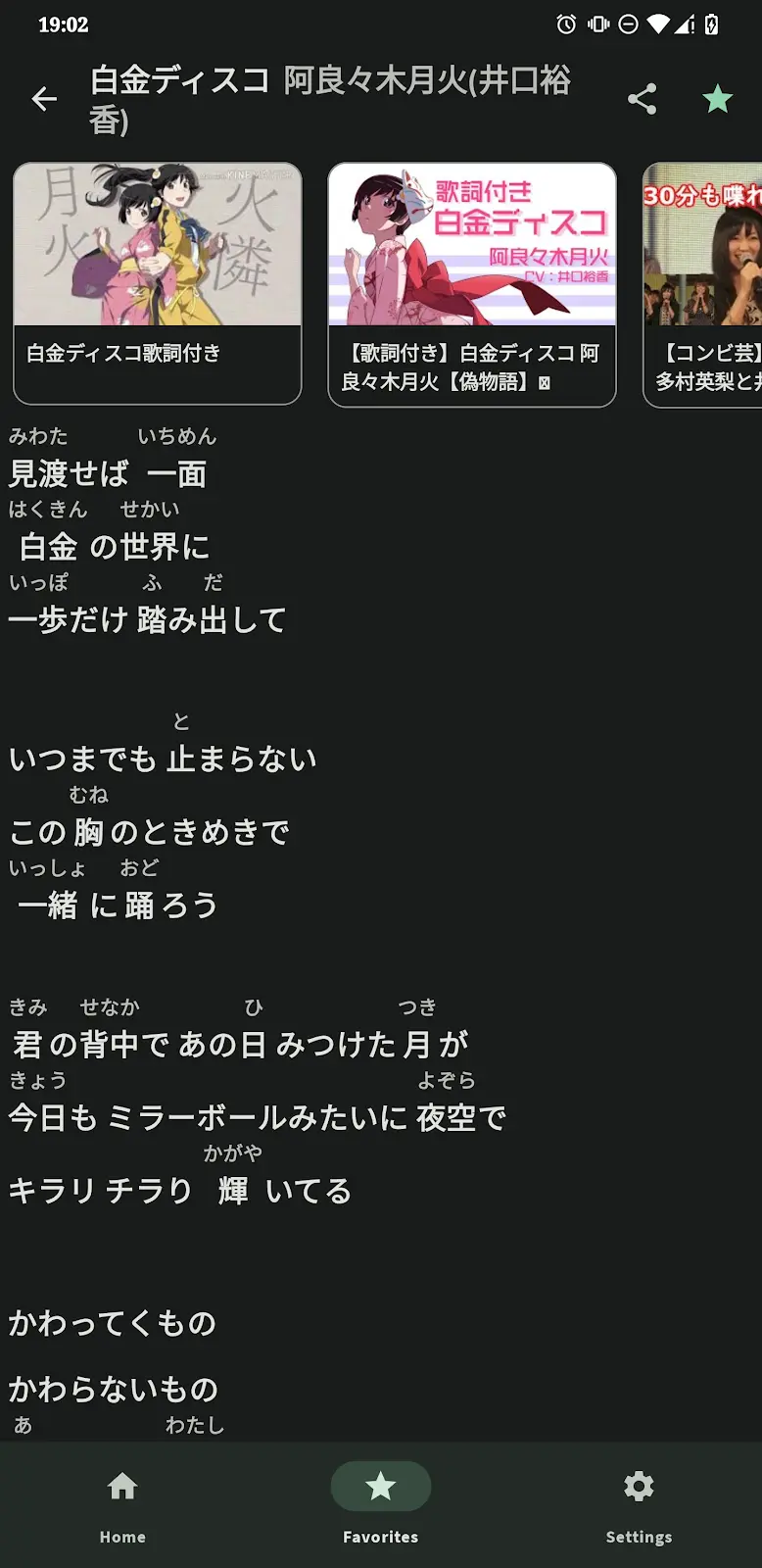The image size is (762, 1568).
Task: Open the 【コンビ芸】 video card
Action: (x=703, y=283)
